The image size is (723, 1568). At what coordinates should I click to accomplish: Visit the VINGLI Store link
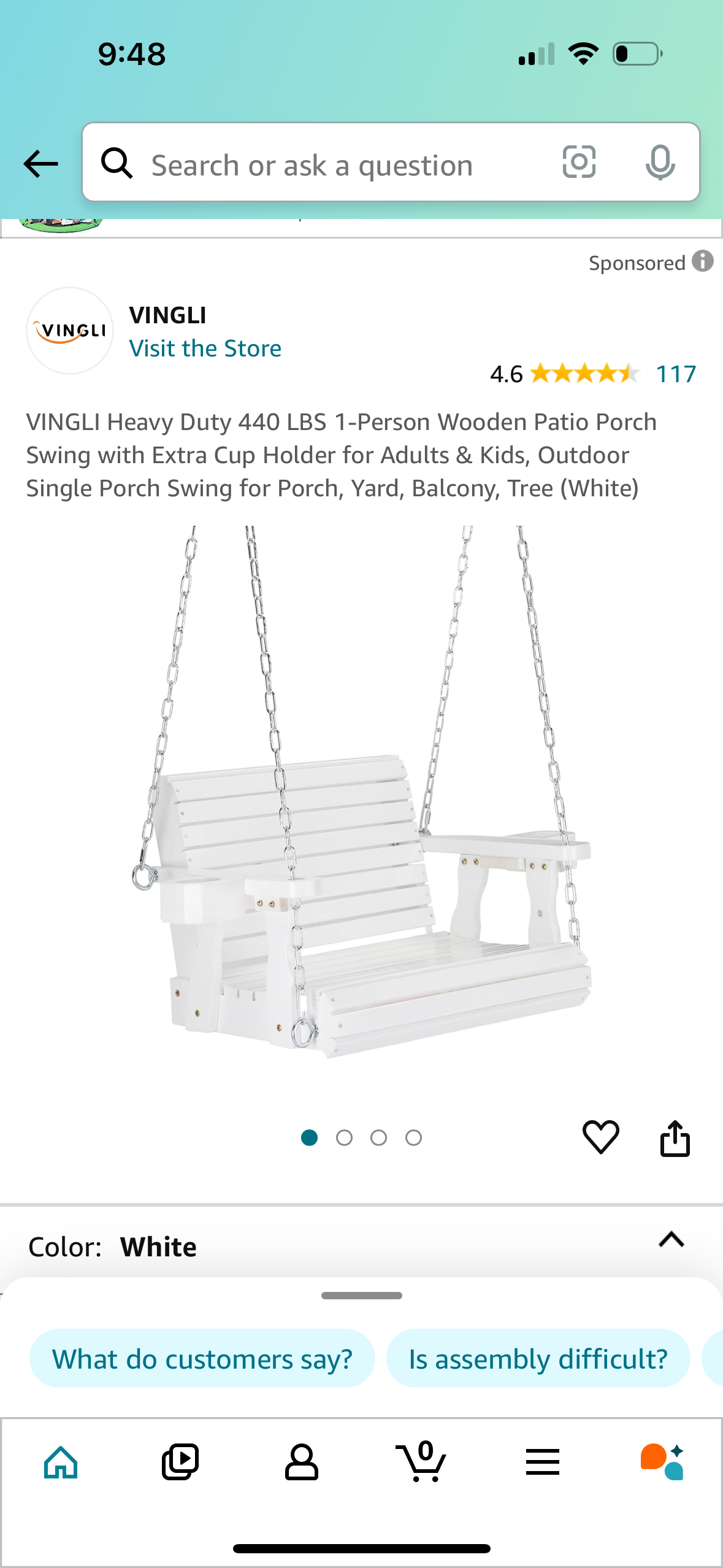[x=205, y=348]
